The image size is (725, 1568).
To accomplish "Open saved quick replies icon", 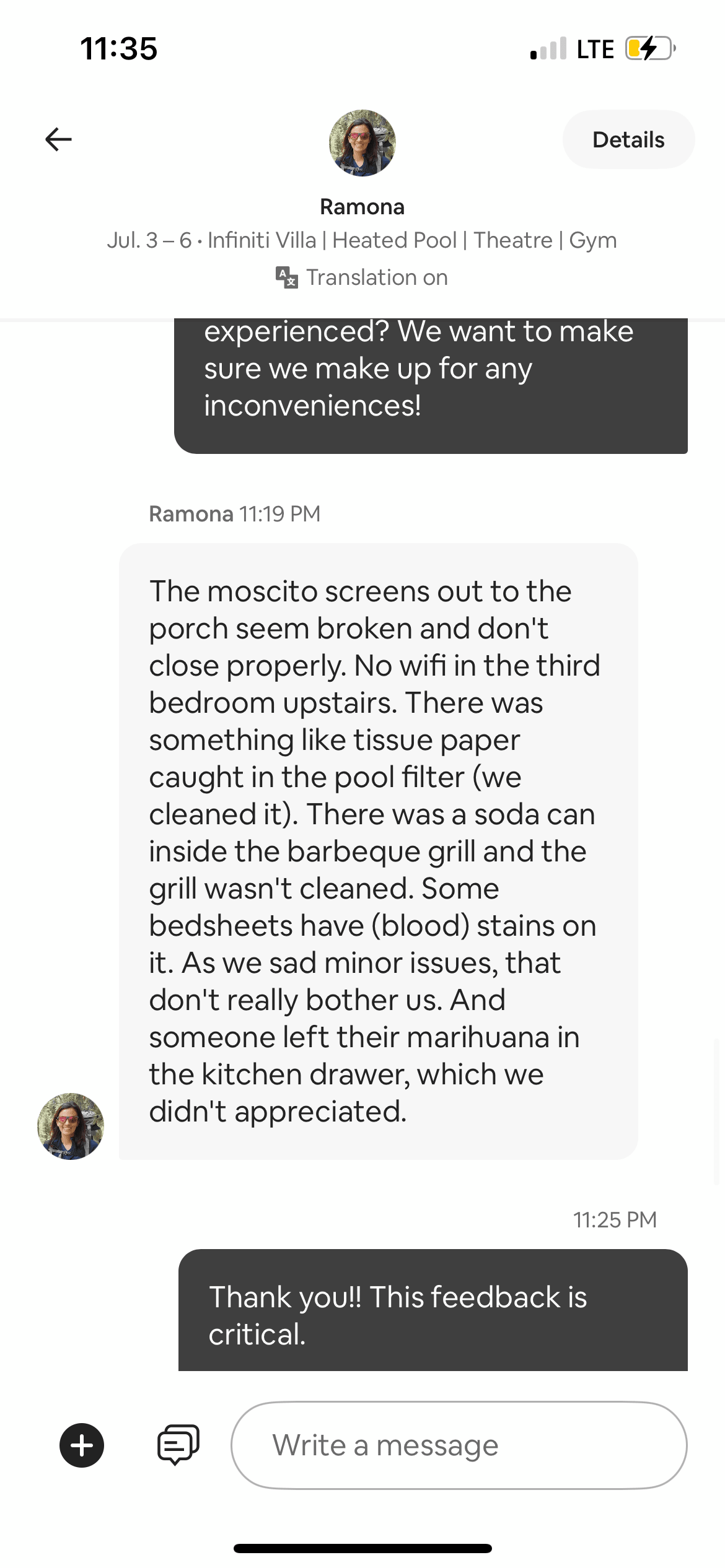I will [178, 1444].
